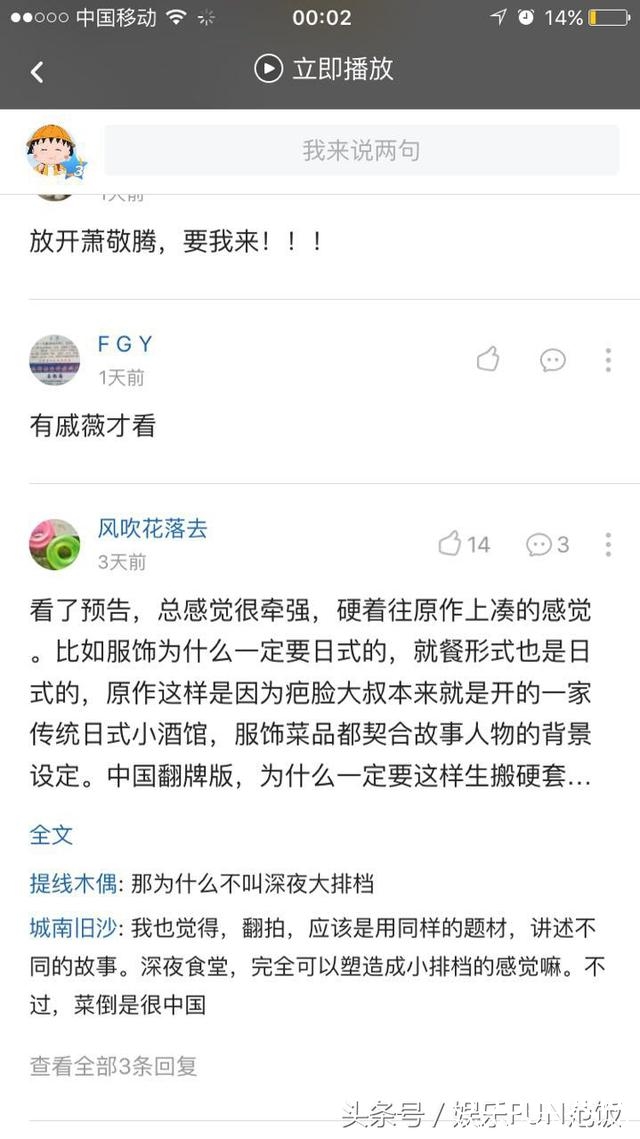Tap 立即播放 to start playback
The height and width of the screenshot is (1139, 640).
tap(324, 68)
